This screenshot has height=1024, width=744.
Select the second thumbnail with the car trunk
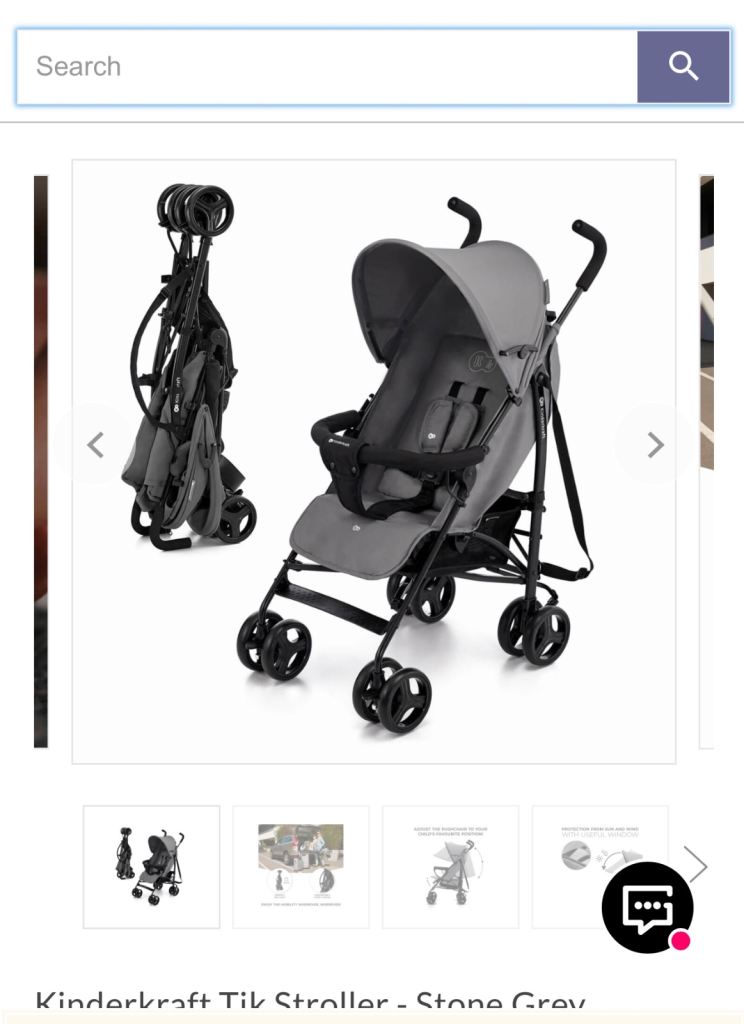300,866
